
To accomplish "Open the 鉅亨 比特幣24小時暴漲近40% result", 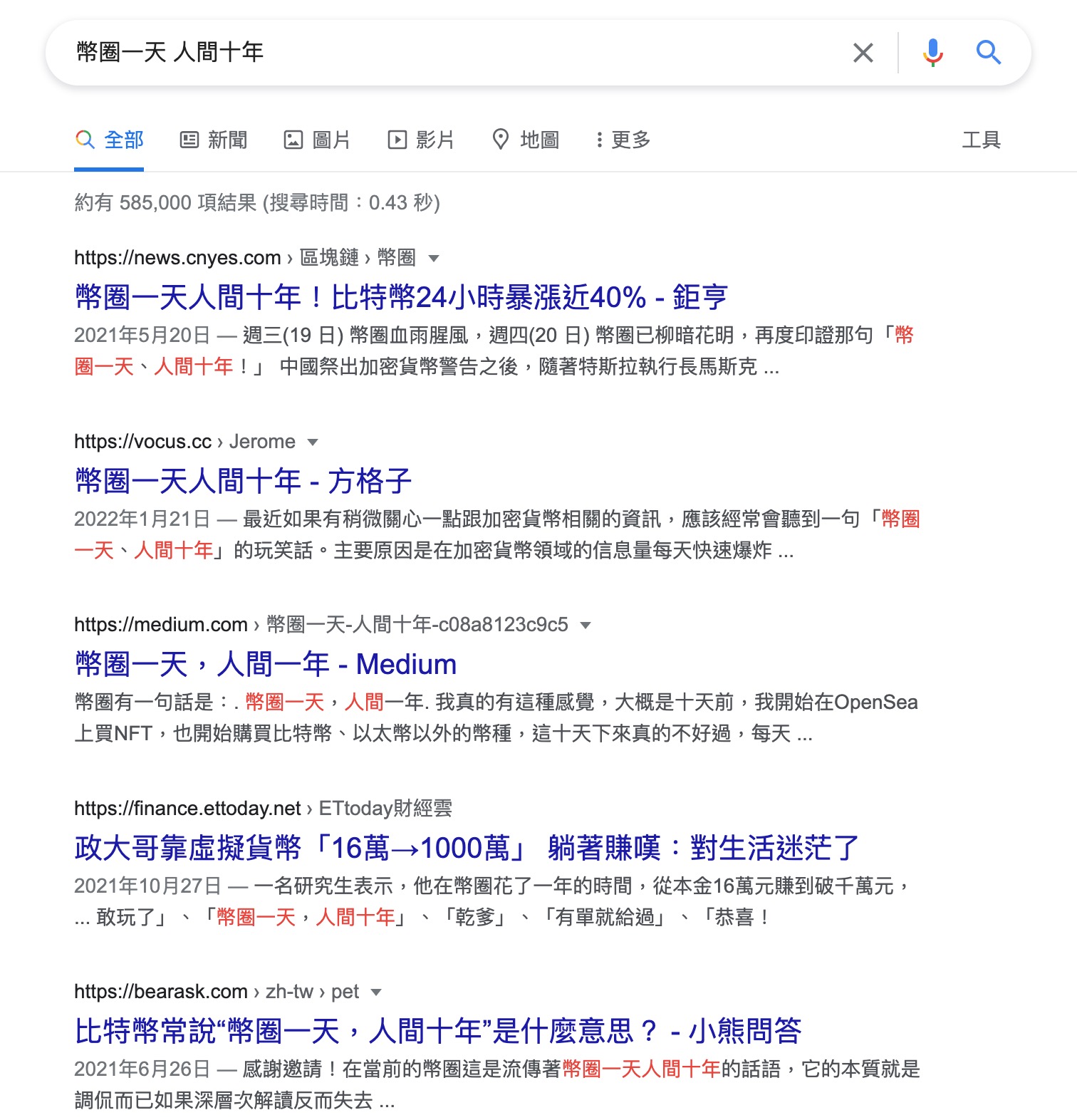I will 401,297.
